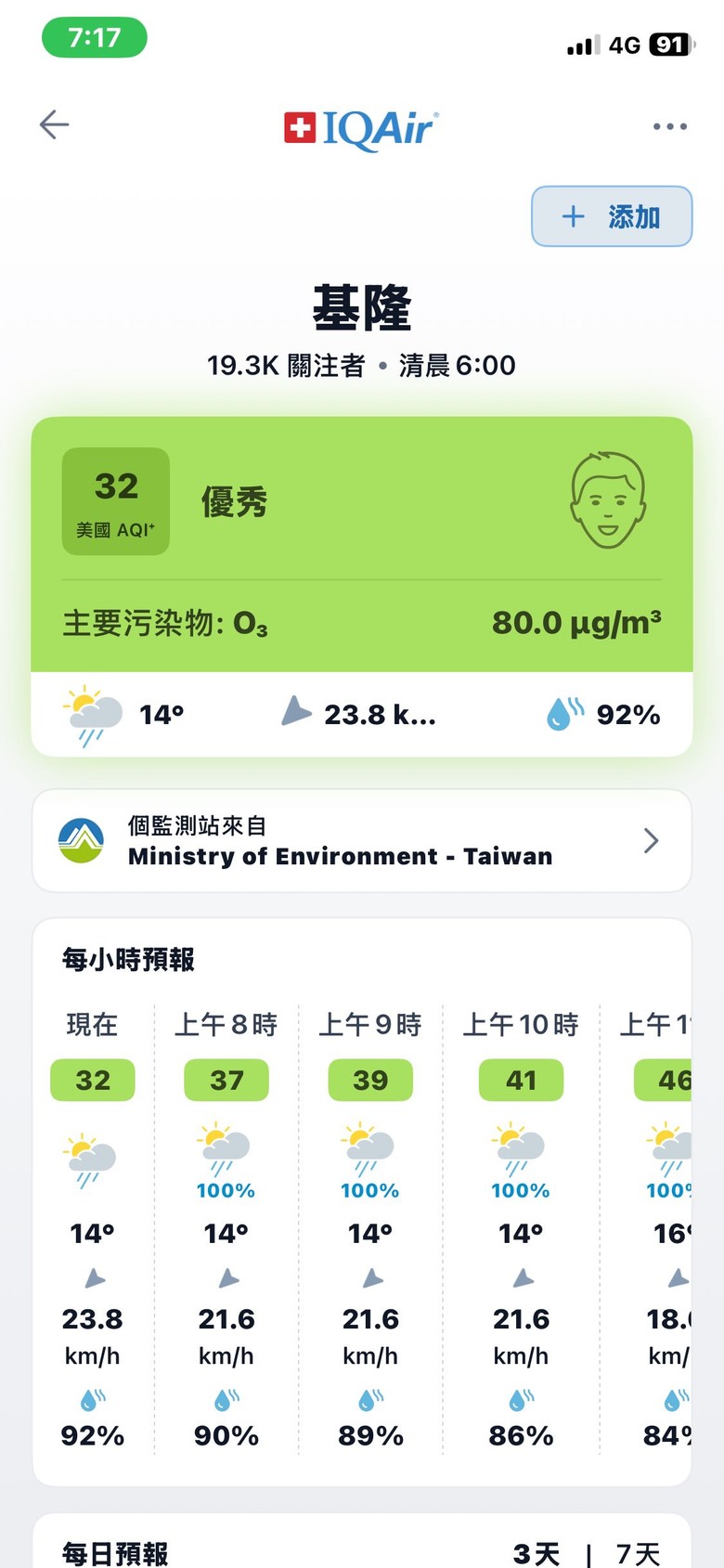Open the three-dot overflow menu
The width and height of the screenshot is (724, 1568).
coord(669,126)
